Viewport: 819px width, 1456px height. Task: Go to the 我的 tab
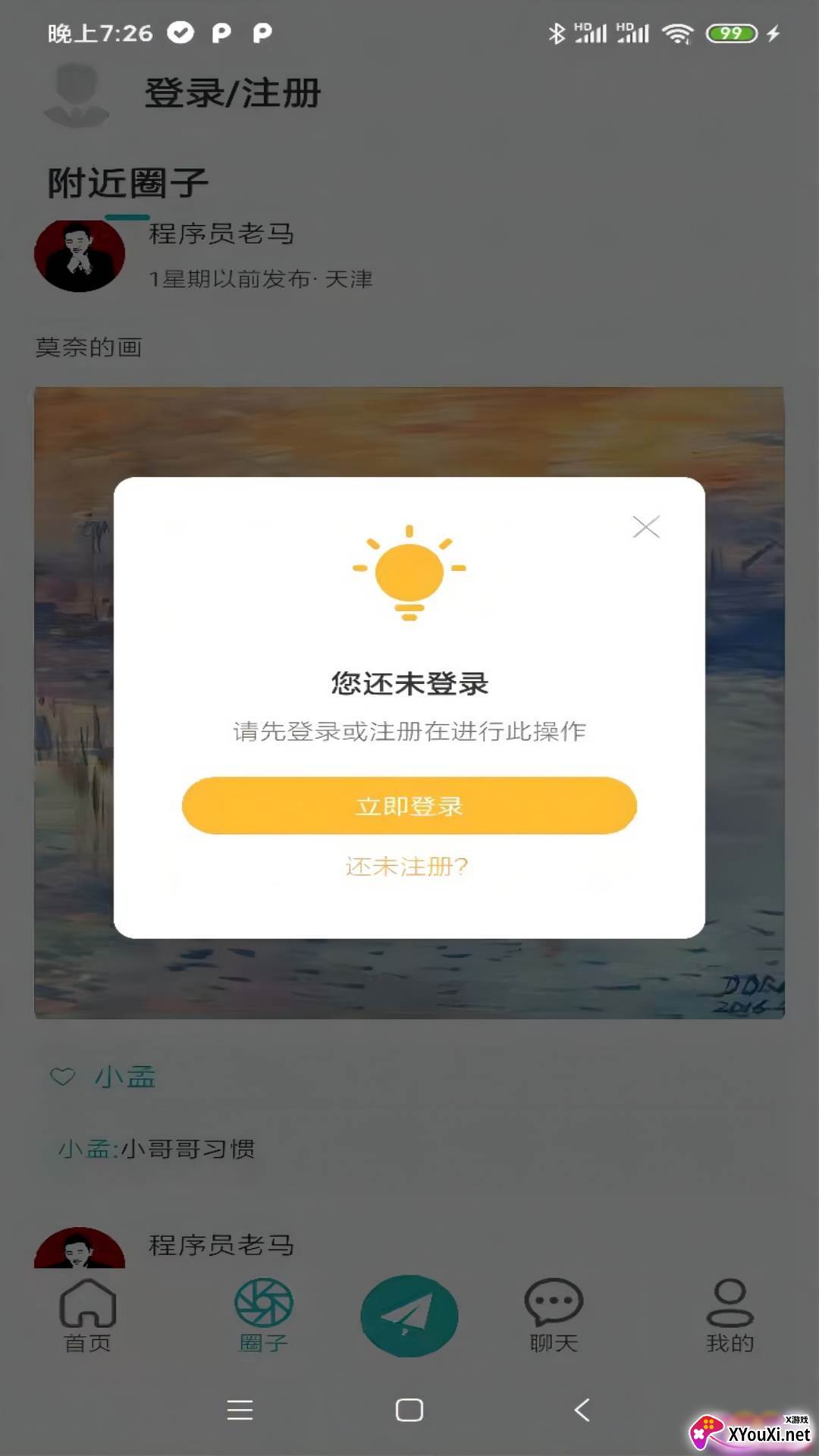730,1316
